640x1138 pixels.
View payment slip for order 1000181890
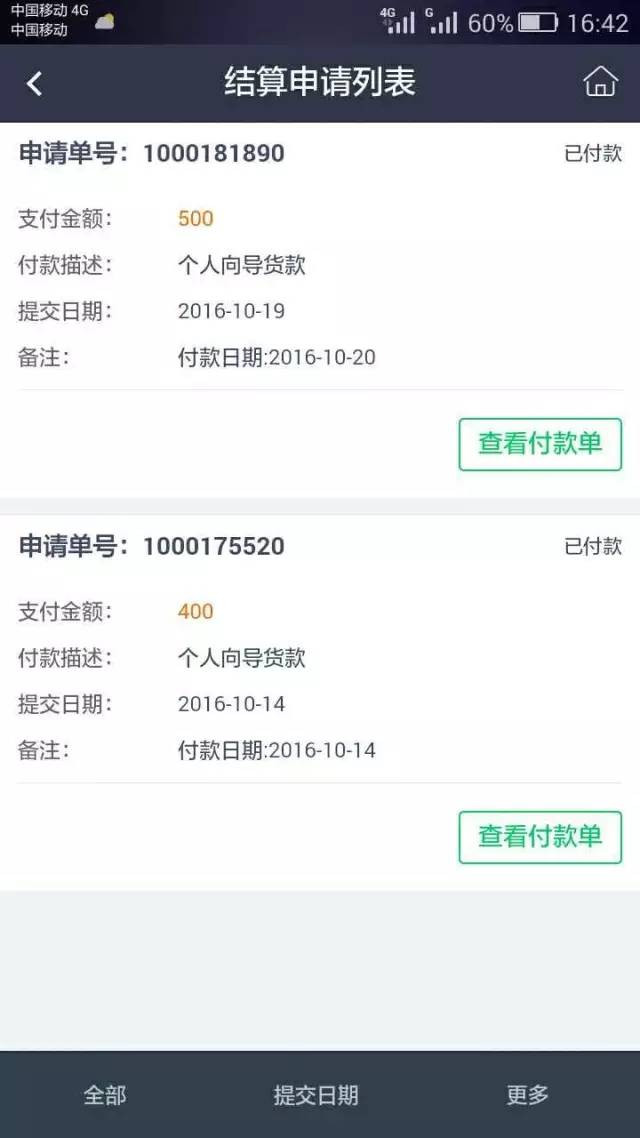pyautogui.click(x=540, y=444)
